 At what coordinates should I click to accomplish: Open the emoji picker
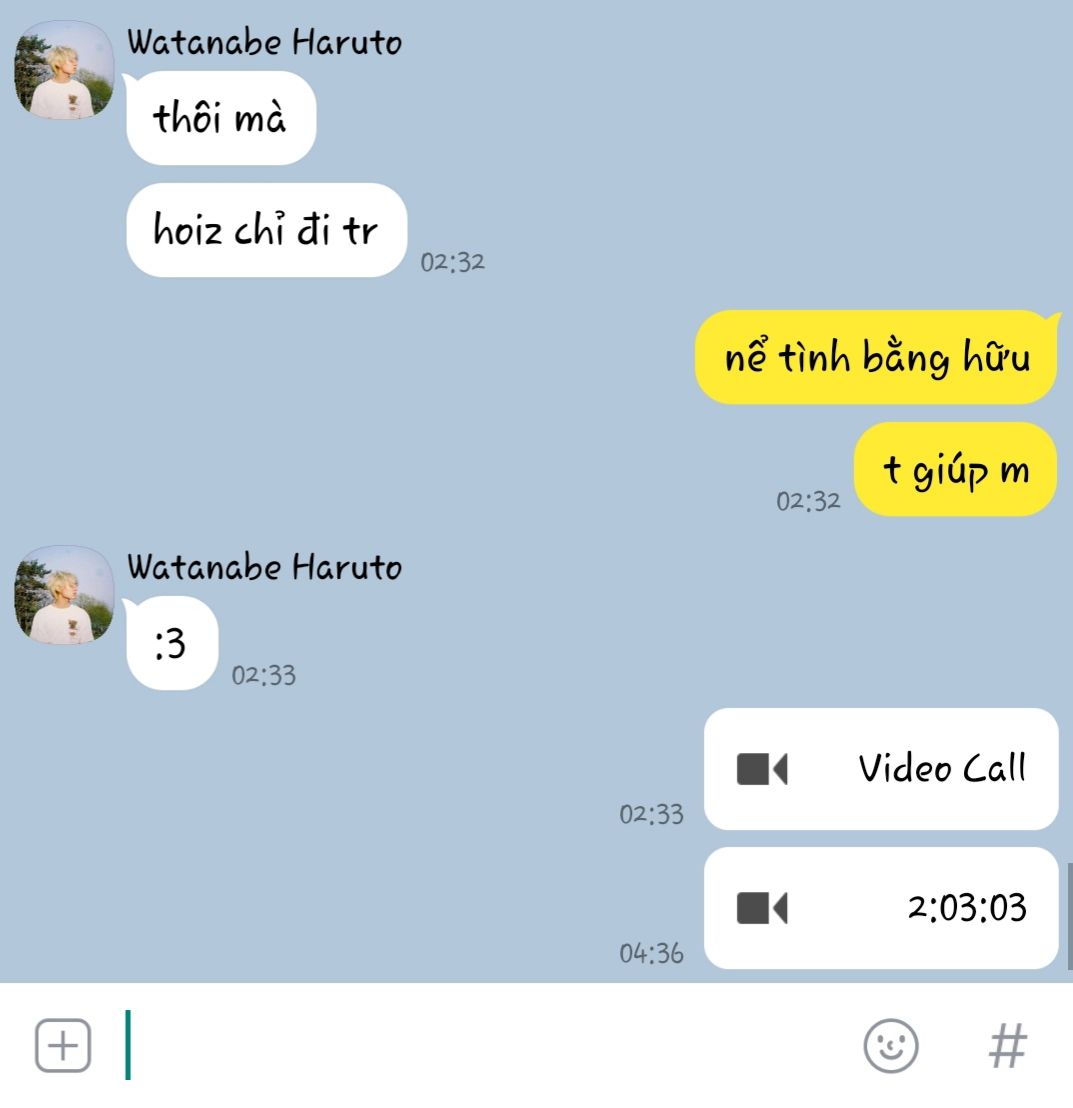[x=890, y=1046]
